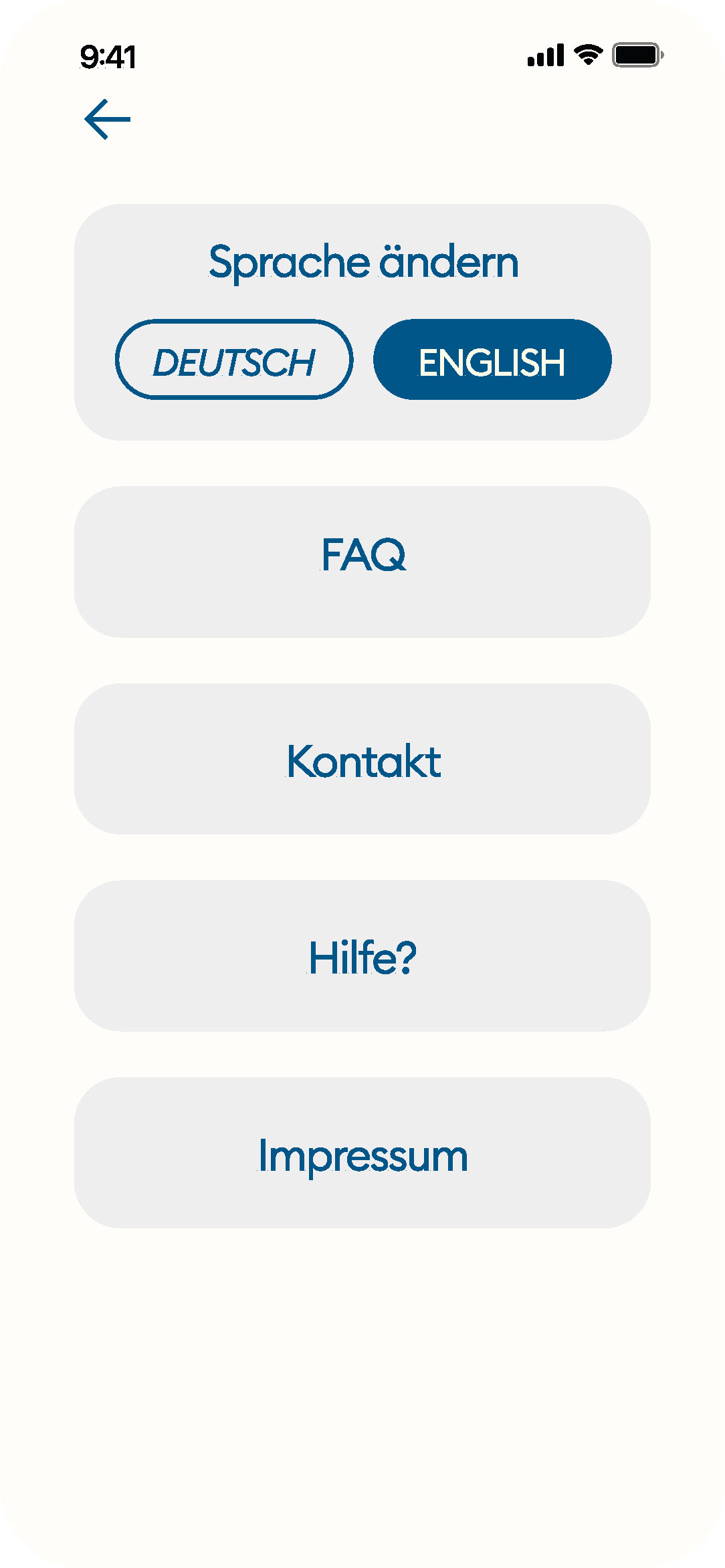Image resolution: width=725 pixels, height=1568 pixels.
Task: View the Impressum page
Action: point(362,1153)
